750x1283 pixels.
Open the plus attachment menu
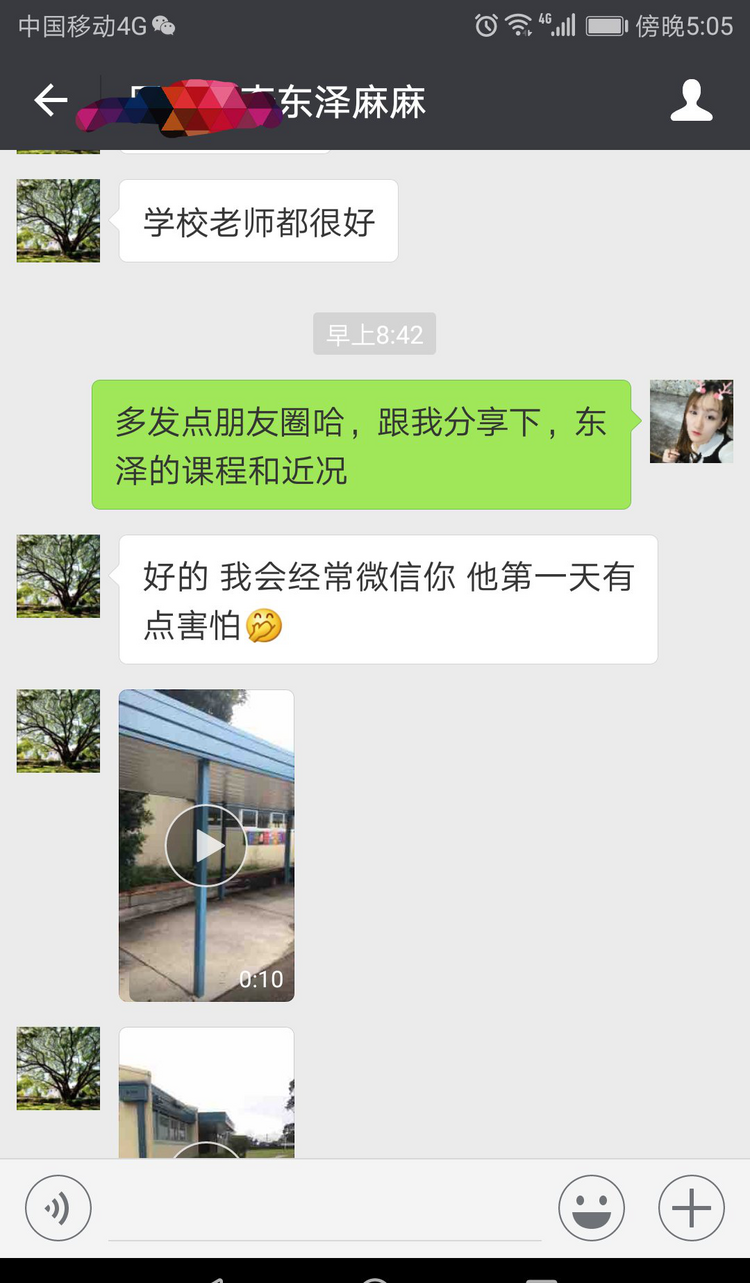tap(691, 1208)
